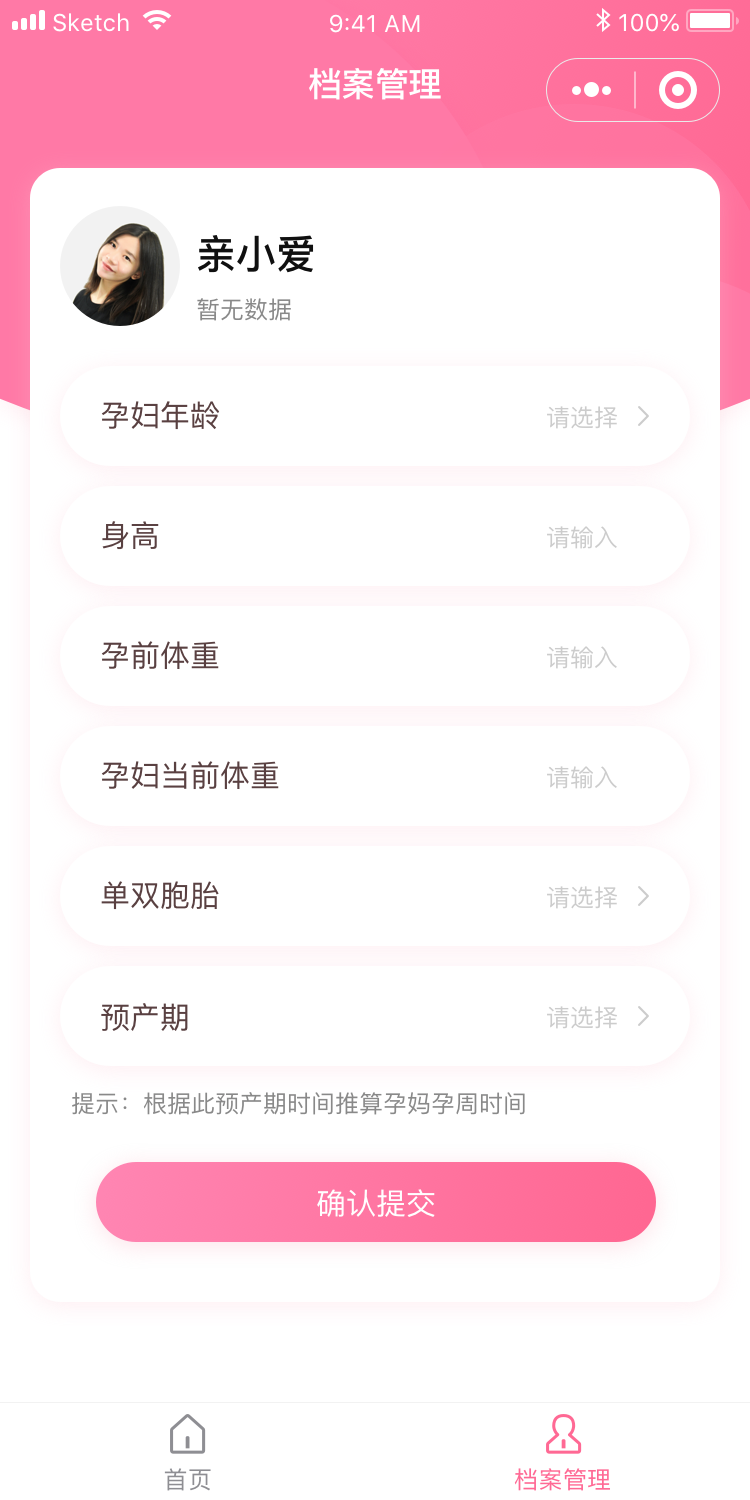Tap the profile avatar of 亲小爱

[120, 266]
